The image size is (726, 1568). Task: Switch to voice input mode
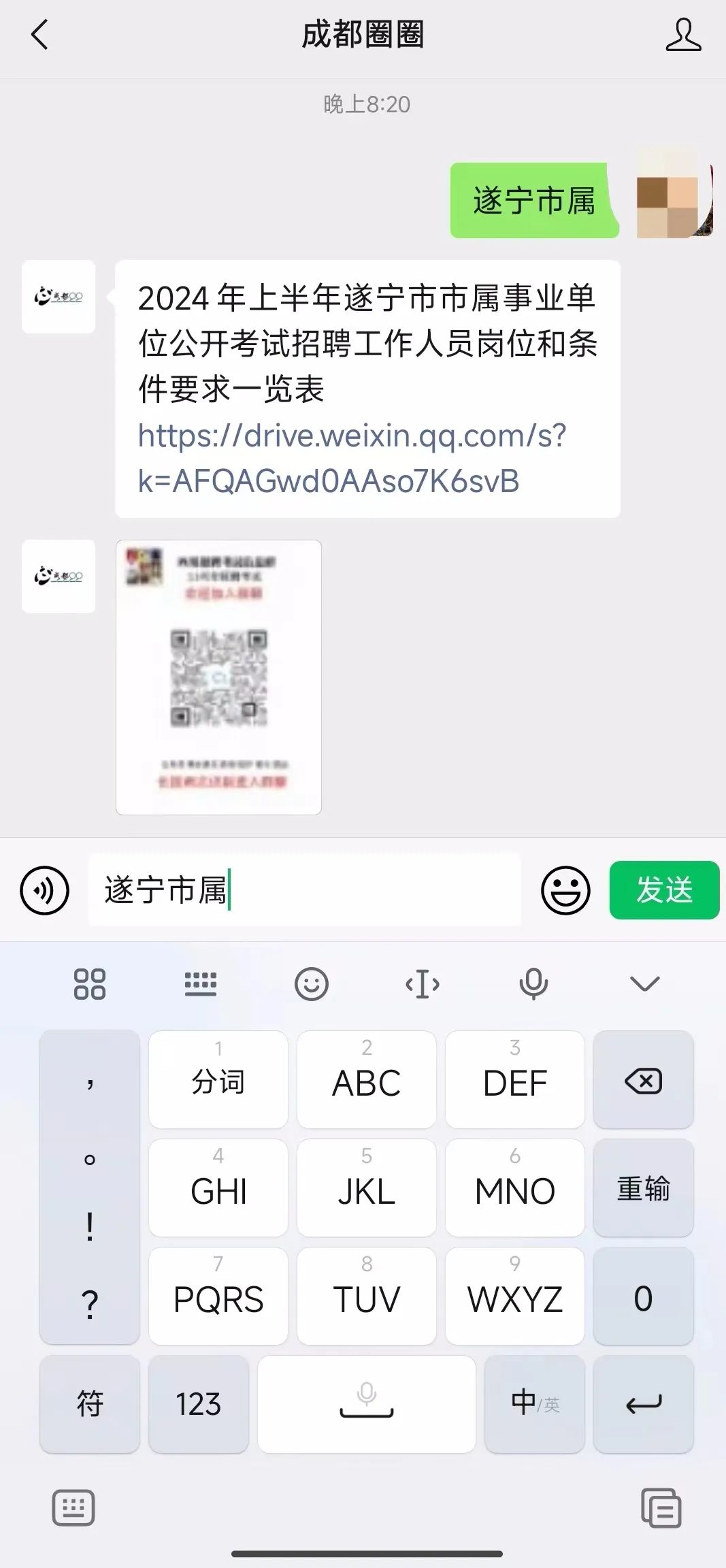[x=45, y=890]
